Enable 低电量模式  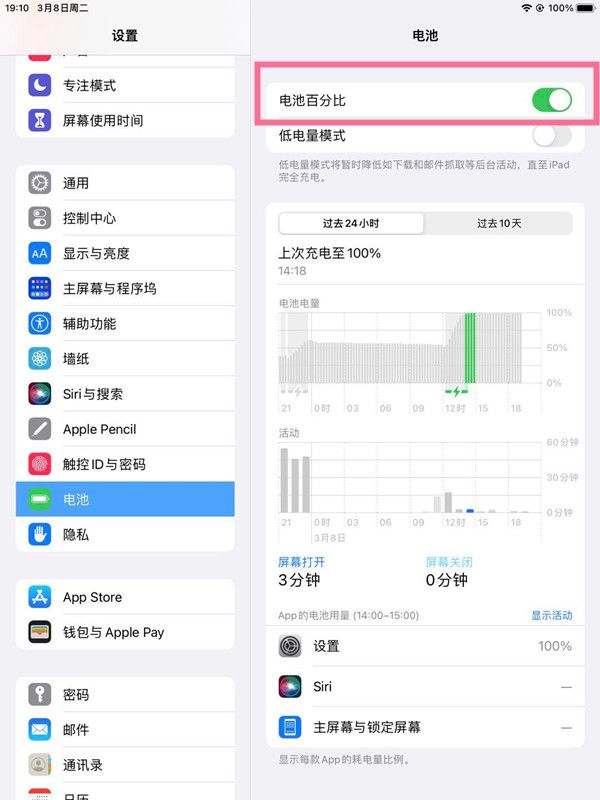coord(551,135)
